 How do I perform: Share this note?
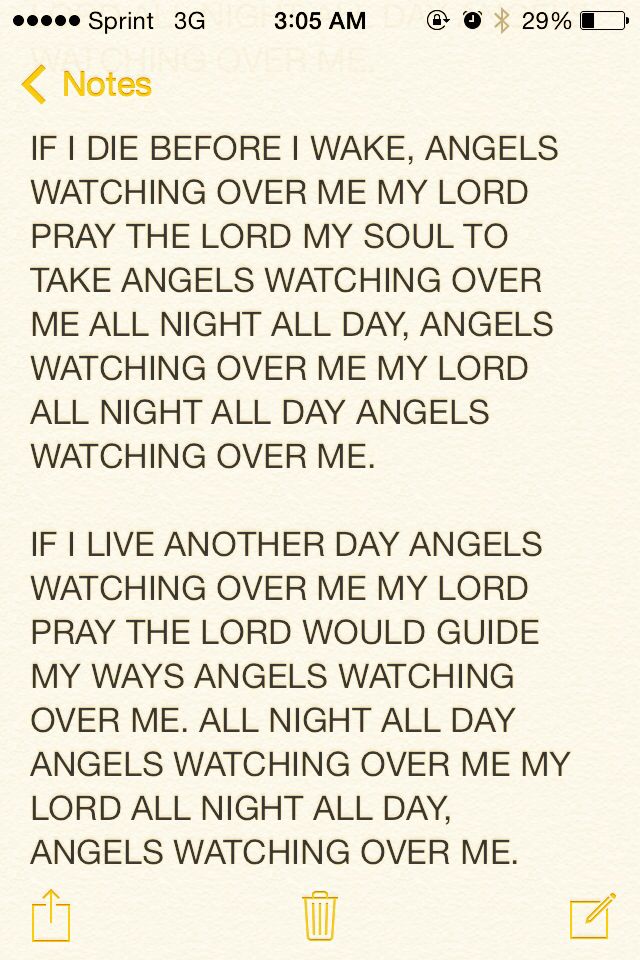[x=51, y=915]
